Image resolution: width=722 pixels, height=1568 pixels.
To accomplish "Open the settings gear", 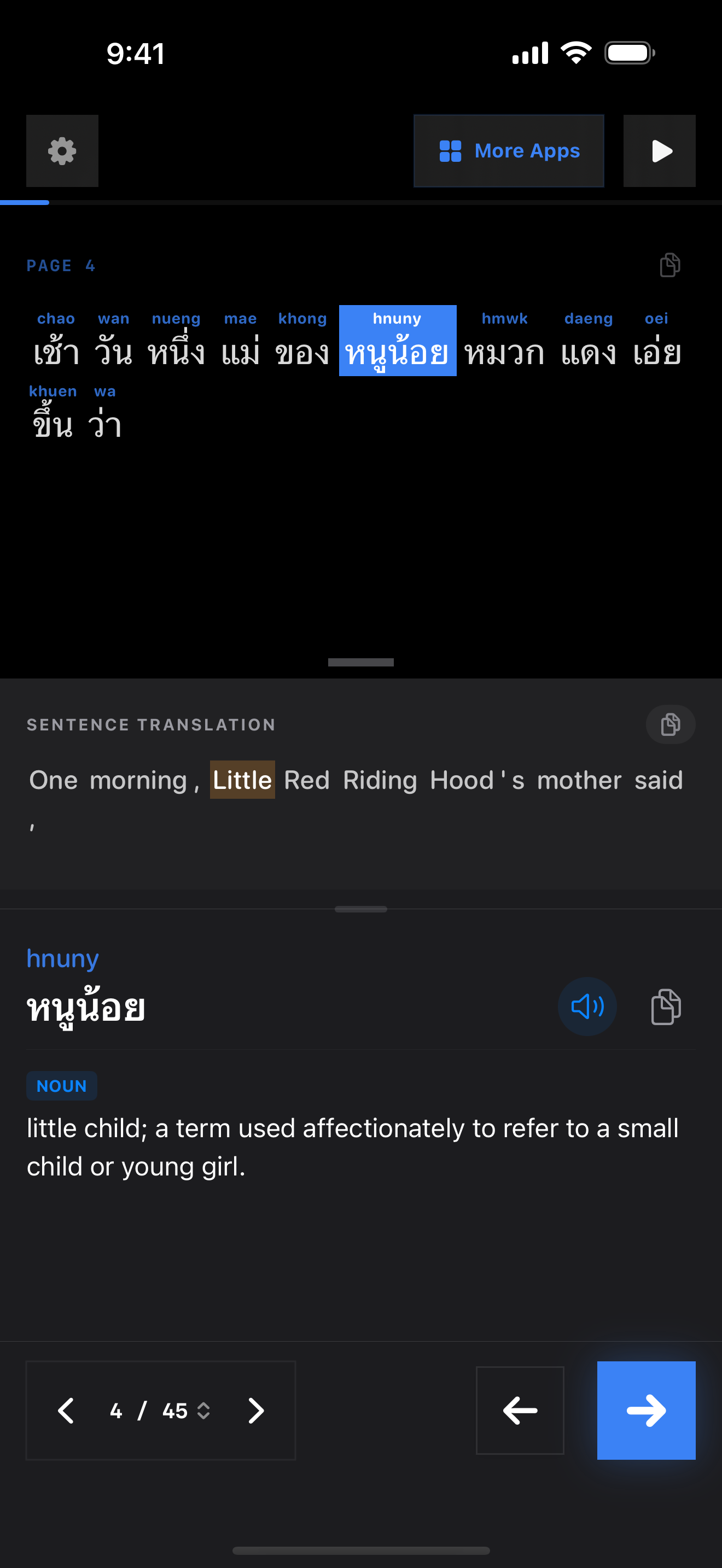I will (x=62, y=151).
